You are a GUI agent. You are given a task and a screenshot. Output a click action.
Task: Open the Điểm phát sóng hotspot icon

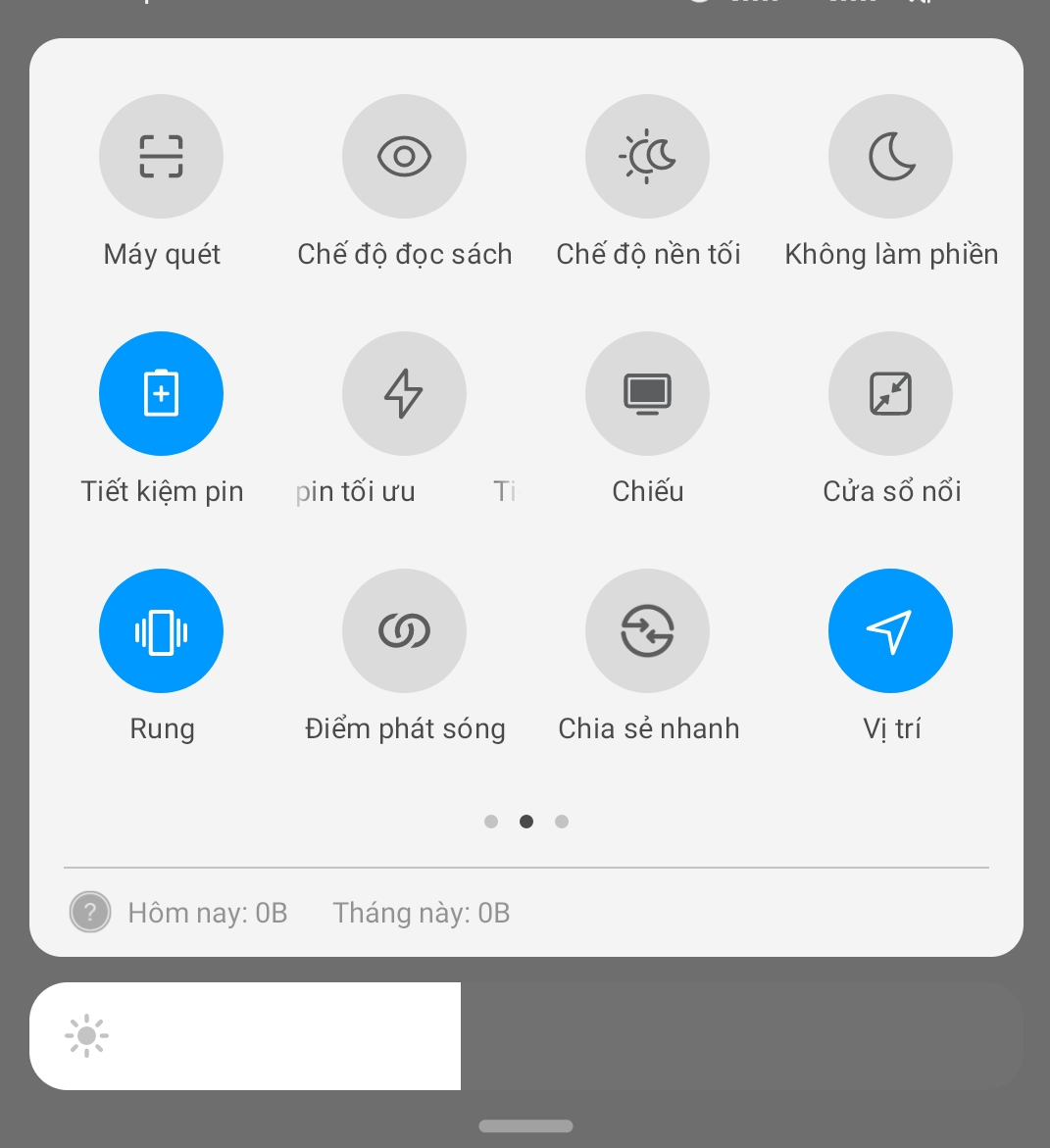click(404, 630)
